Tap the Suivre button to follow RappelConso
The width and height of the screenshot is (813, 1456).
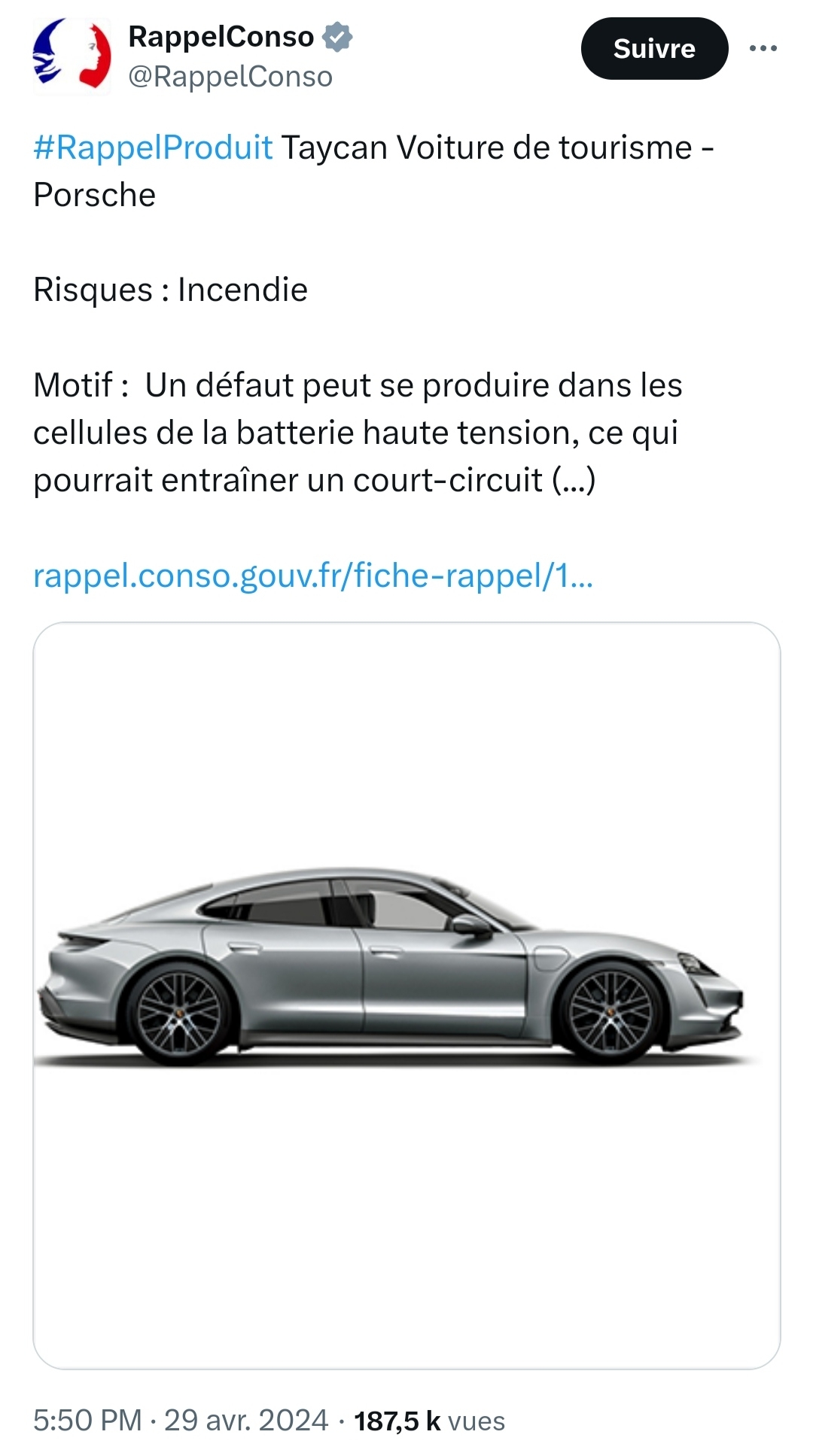(x=653, y=49)
